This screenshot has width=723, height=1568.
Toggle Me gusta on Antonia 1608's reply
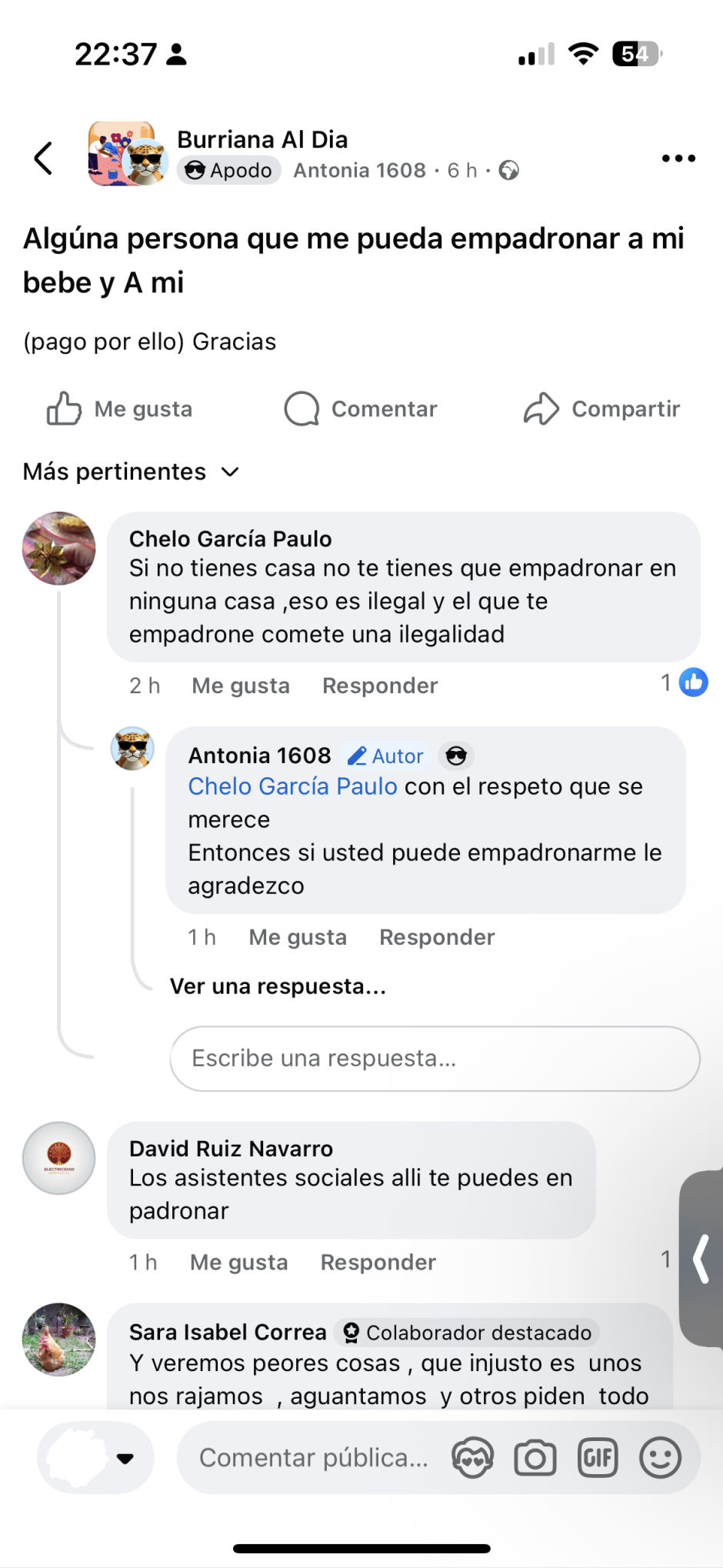(297, 936)
